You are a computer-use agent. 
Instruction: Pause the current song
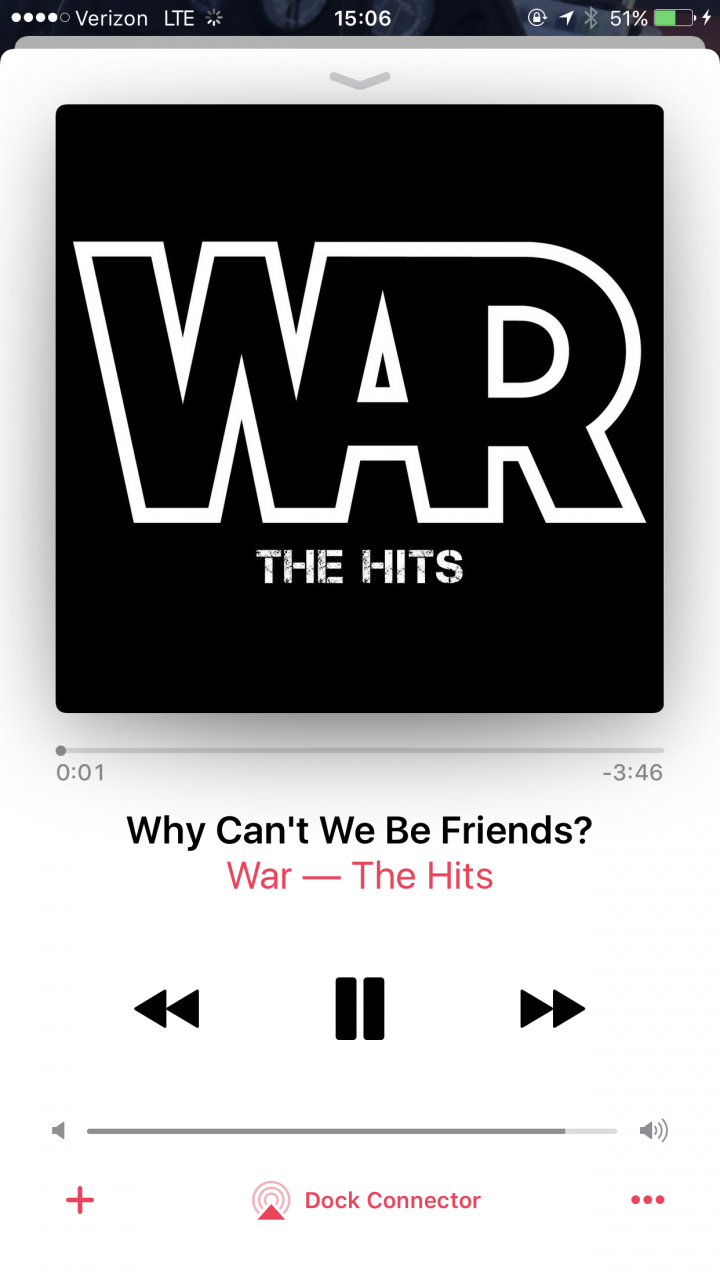pos(359,1008)
